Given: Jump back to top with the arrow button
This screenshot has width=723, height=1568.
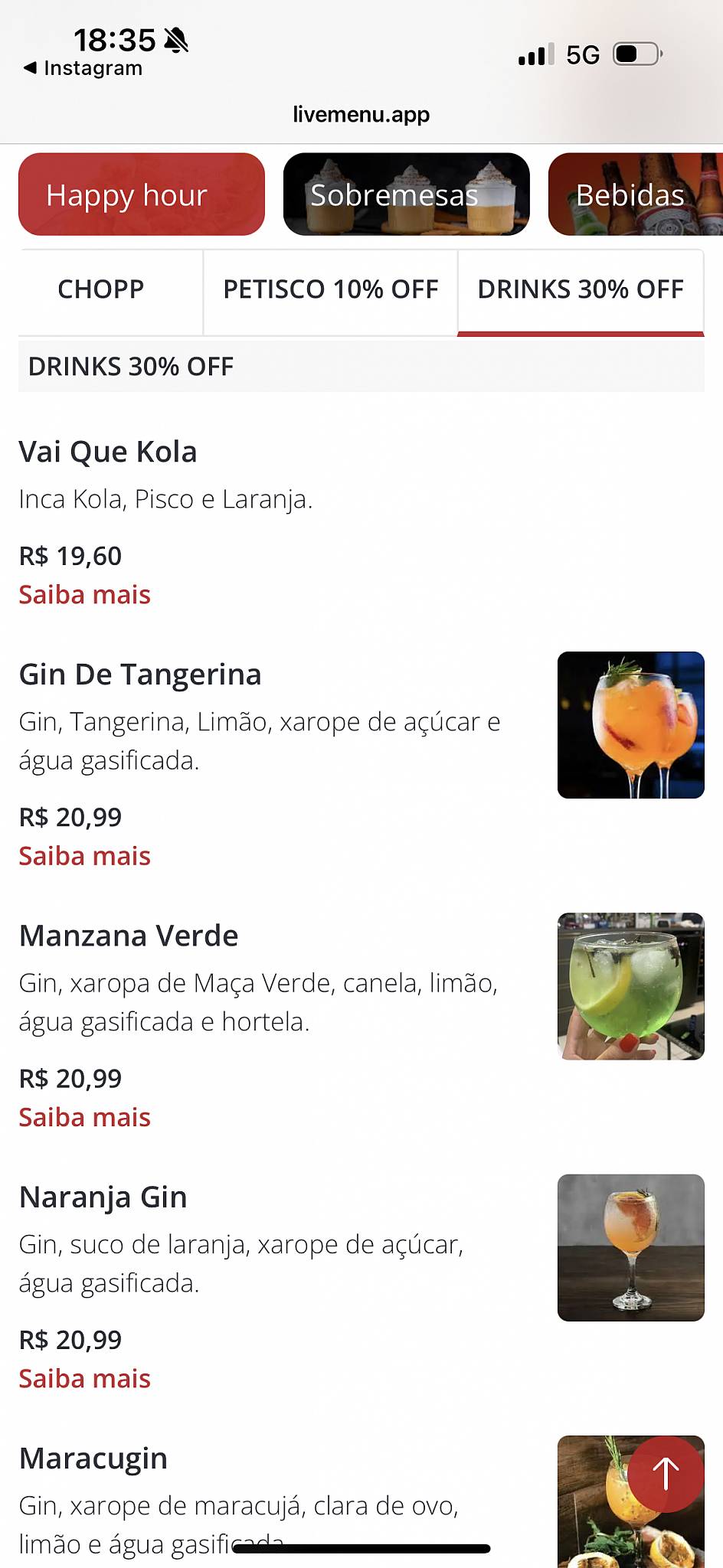Looking at the screenshot, I should point(665,1474).
